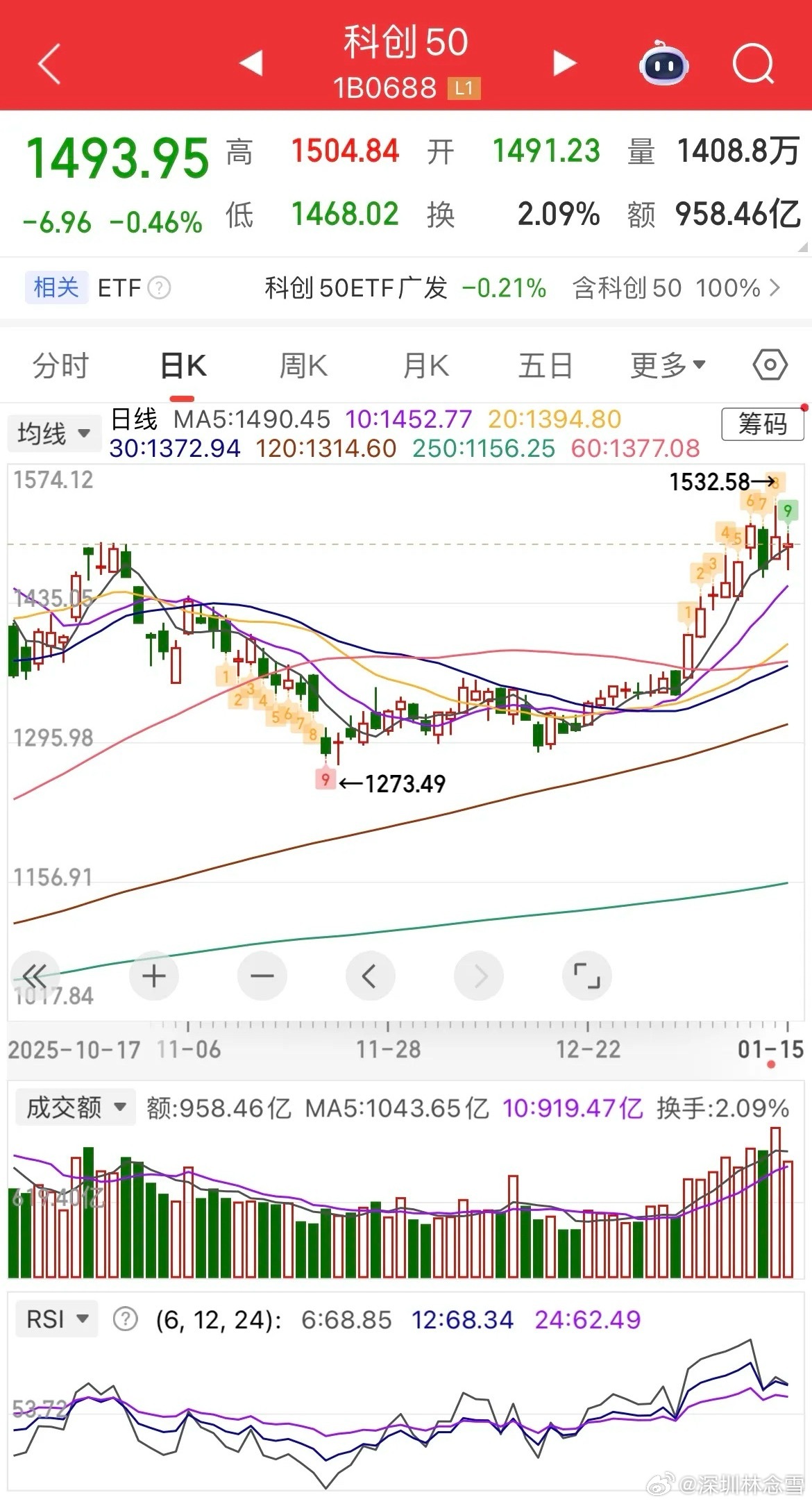The width and height of the screenshot is (812, 1504).
Task: Zoom out the K-line chart with minus icon
Action: 262,976
